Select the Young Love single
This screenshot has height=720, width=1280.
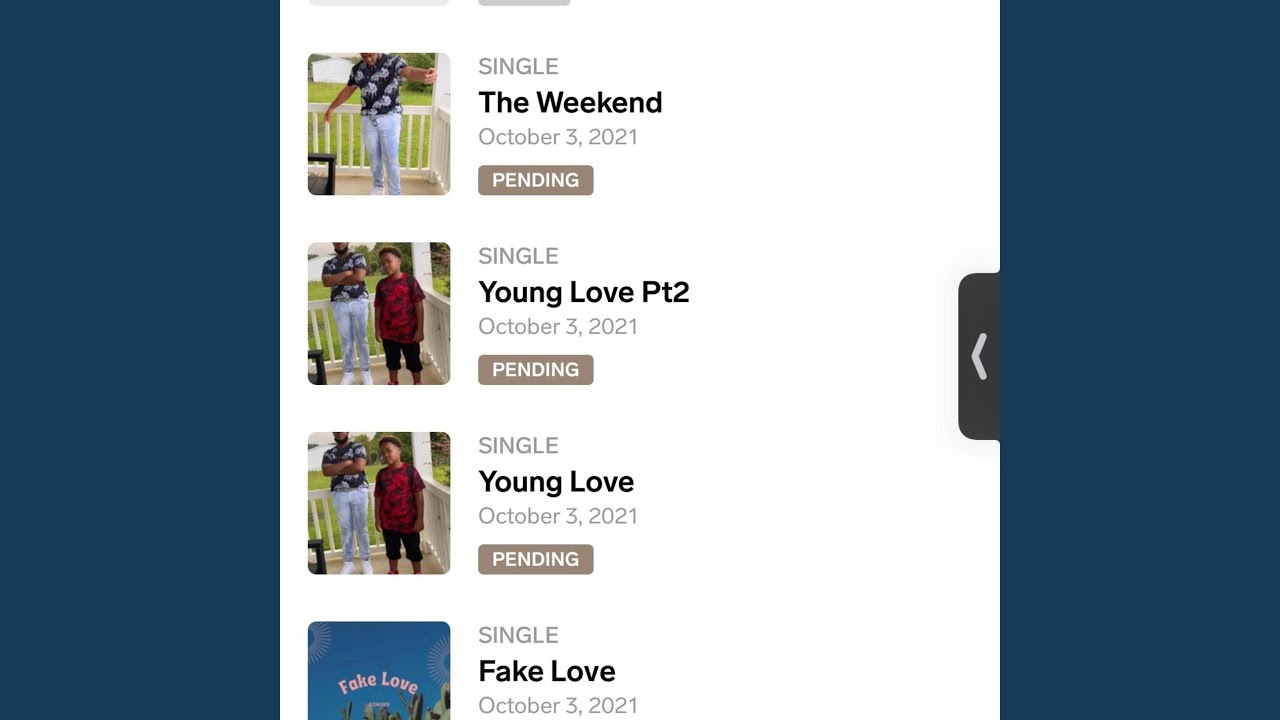coord(556,482)
